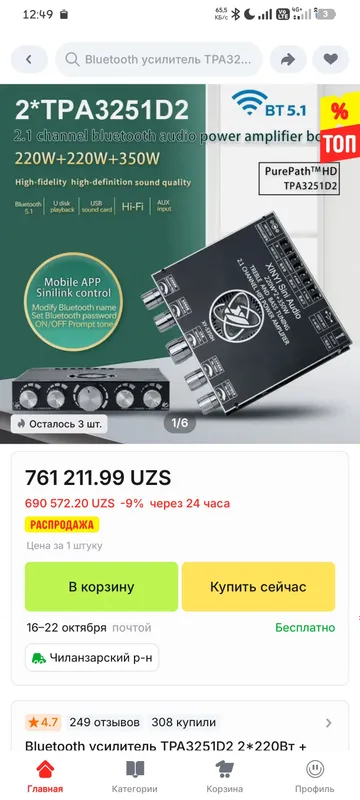Go to the Корзина tab
The height and width of the screenshot is (800, 360).
pos(225,776)
